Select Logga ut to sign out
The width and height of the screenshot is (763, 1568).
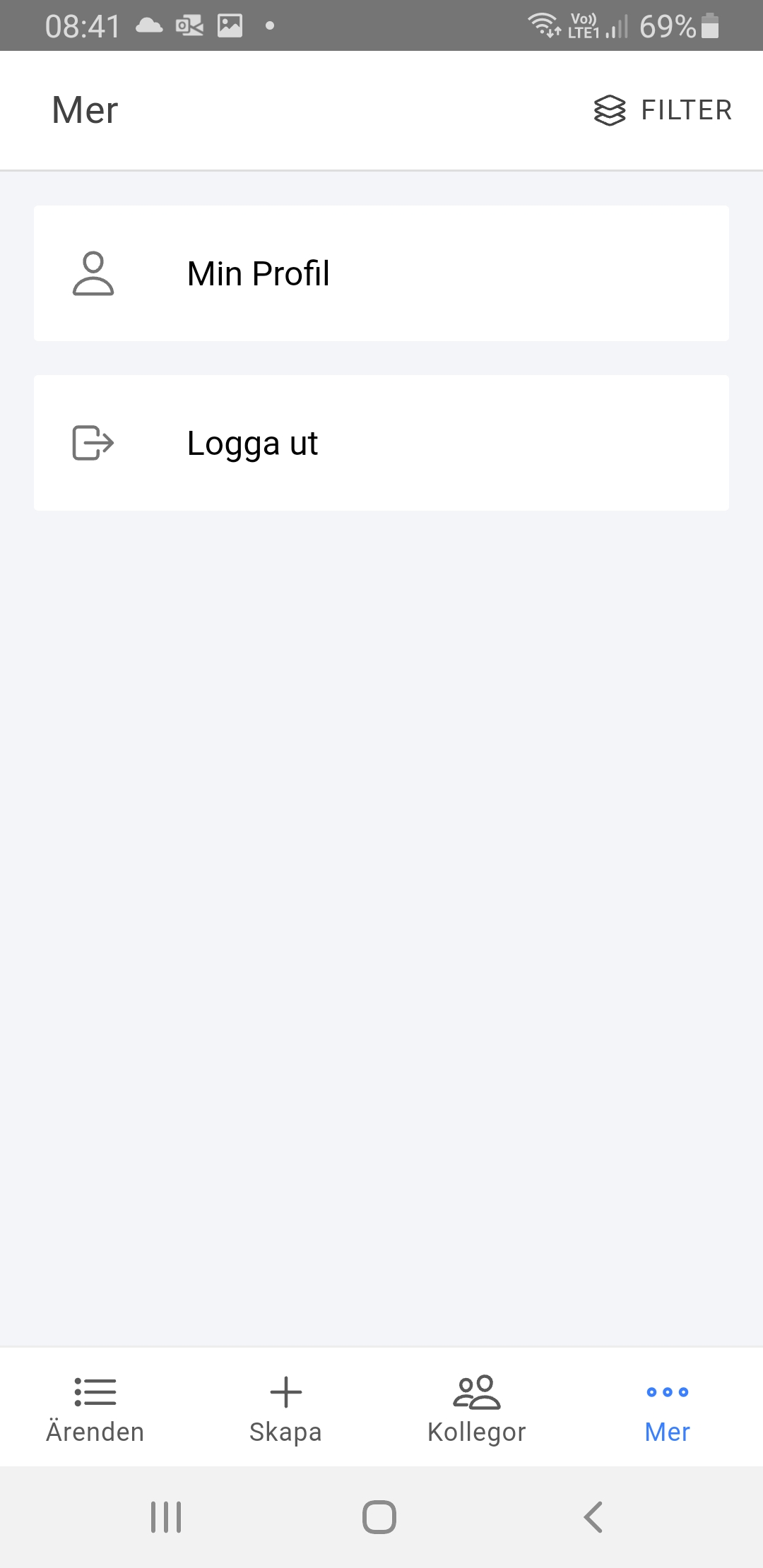click(381, 443)
